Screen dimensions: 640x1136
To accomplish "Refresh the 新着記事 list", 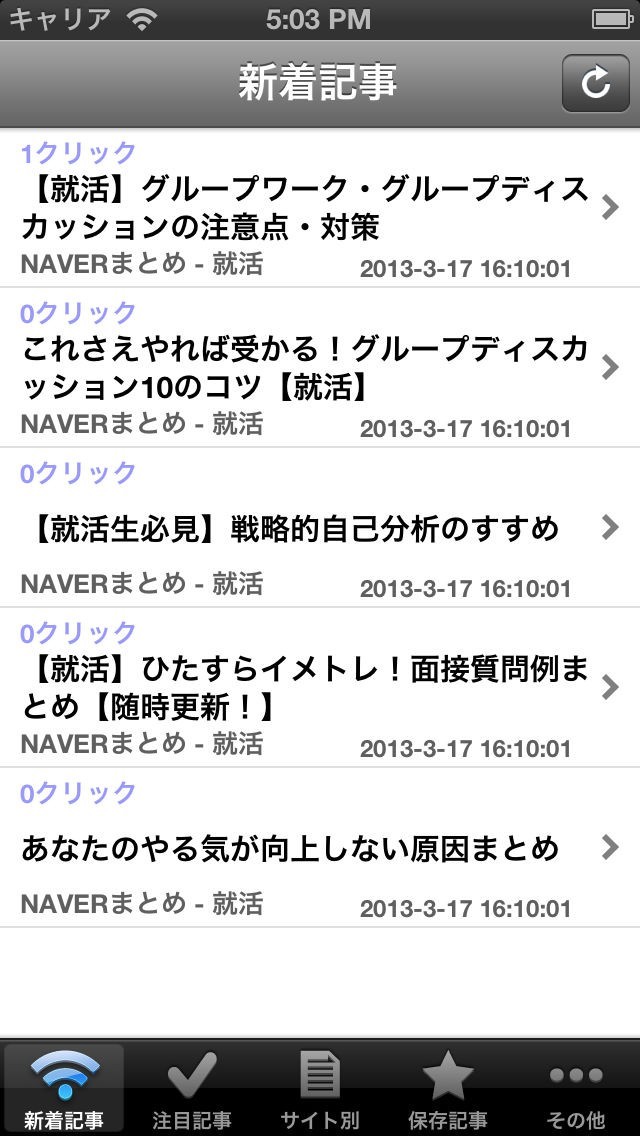I will 595,83.
